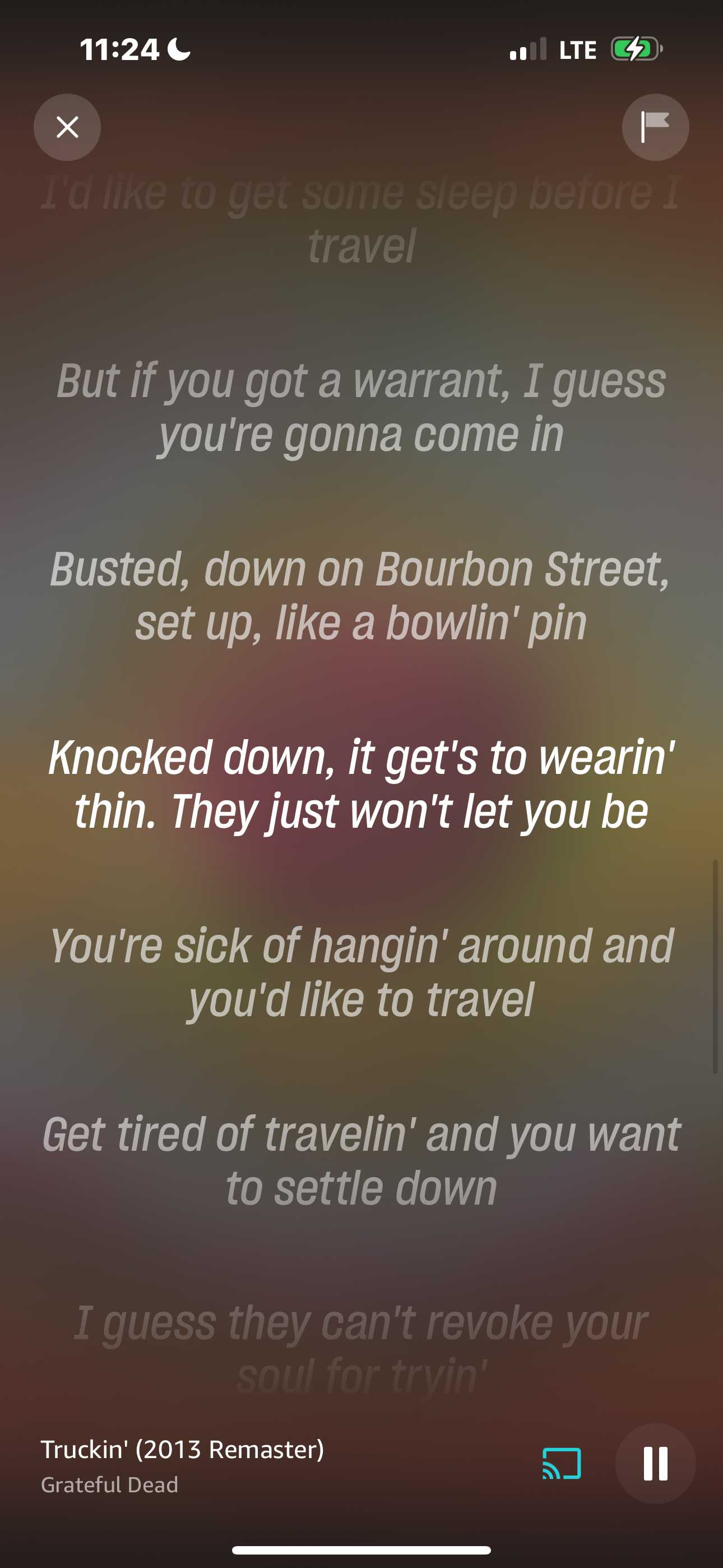Image resolution: width=723 pixels, height=1568 pixels.
Task: Jump to the lyric line 'But if you got a warrant'
Action: pos(361,407)
